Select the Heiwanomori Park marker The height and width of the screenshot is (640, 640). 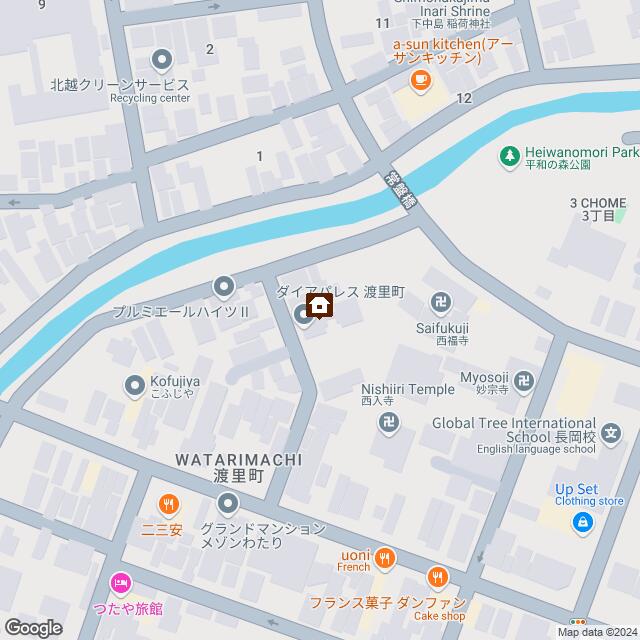tap(510, 156)
